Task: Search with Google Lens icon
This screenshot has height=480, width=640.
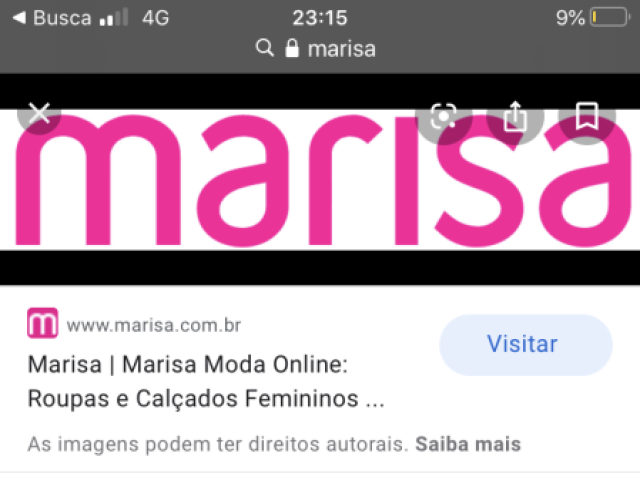Action: [x=443, y=117]
